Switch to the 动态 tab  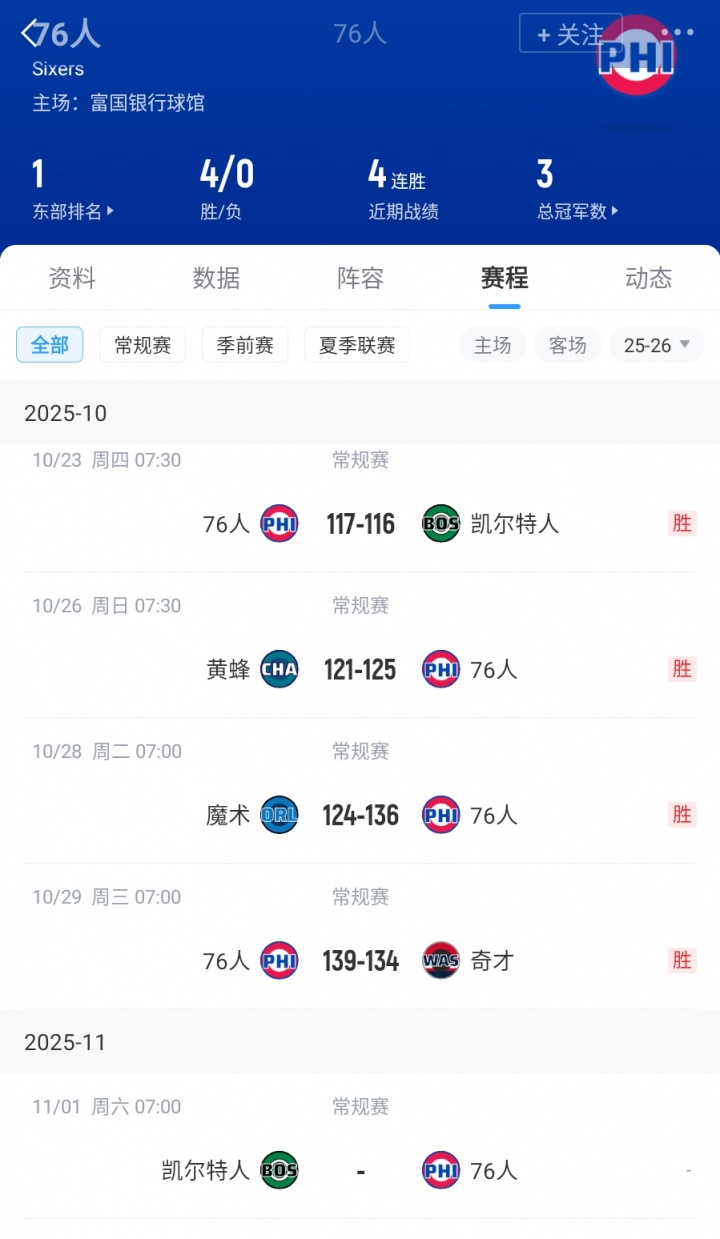click(648, 278)
